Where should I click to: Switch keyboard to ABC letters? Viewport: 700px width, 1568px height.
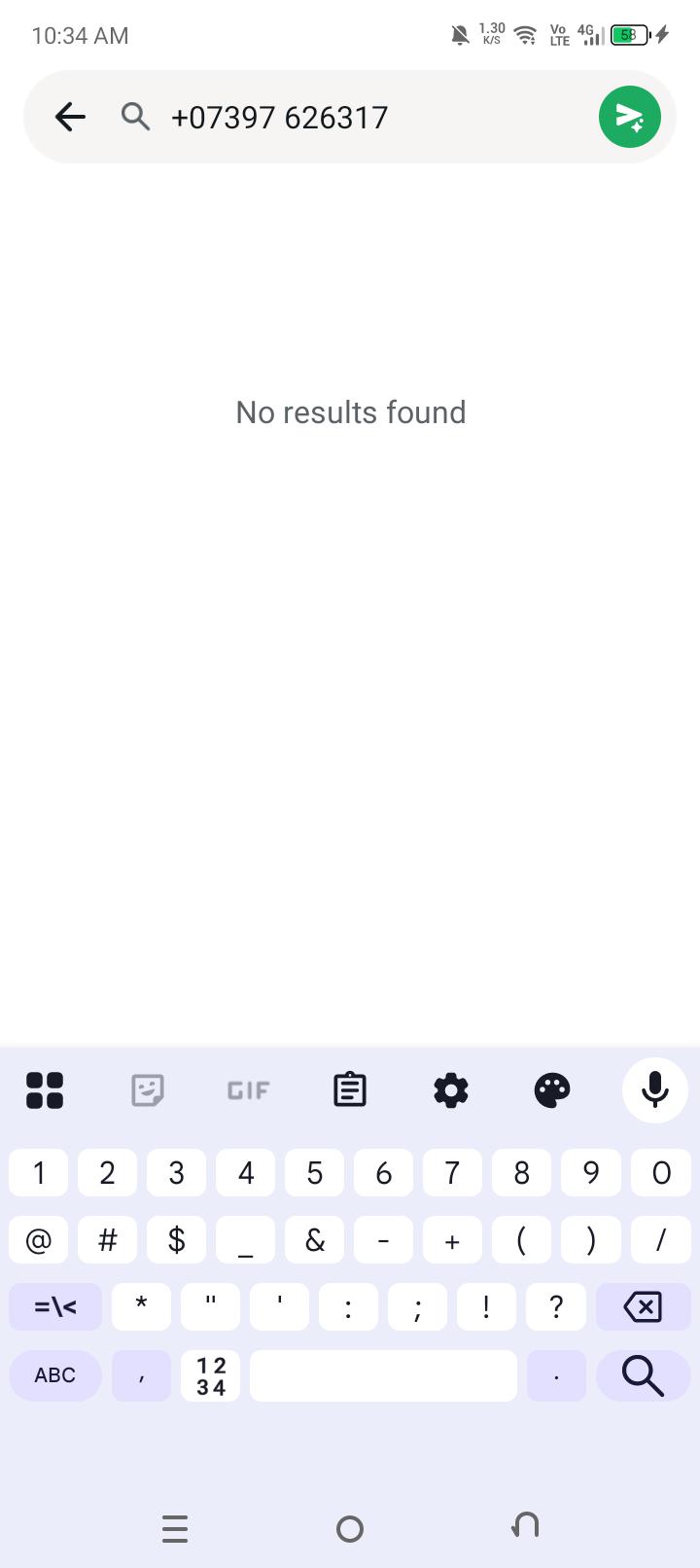pos(55,1375)
